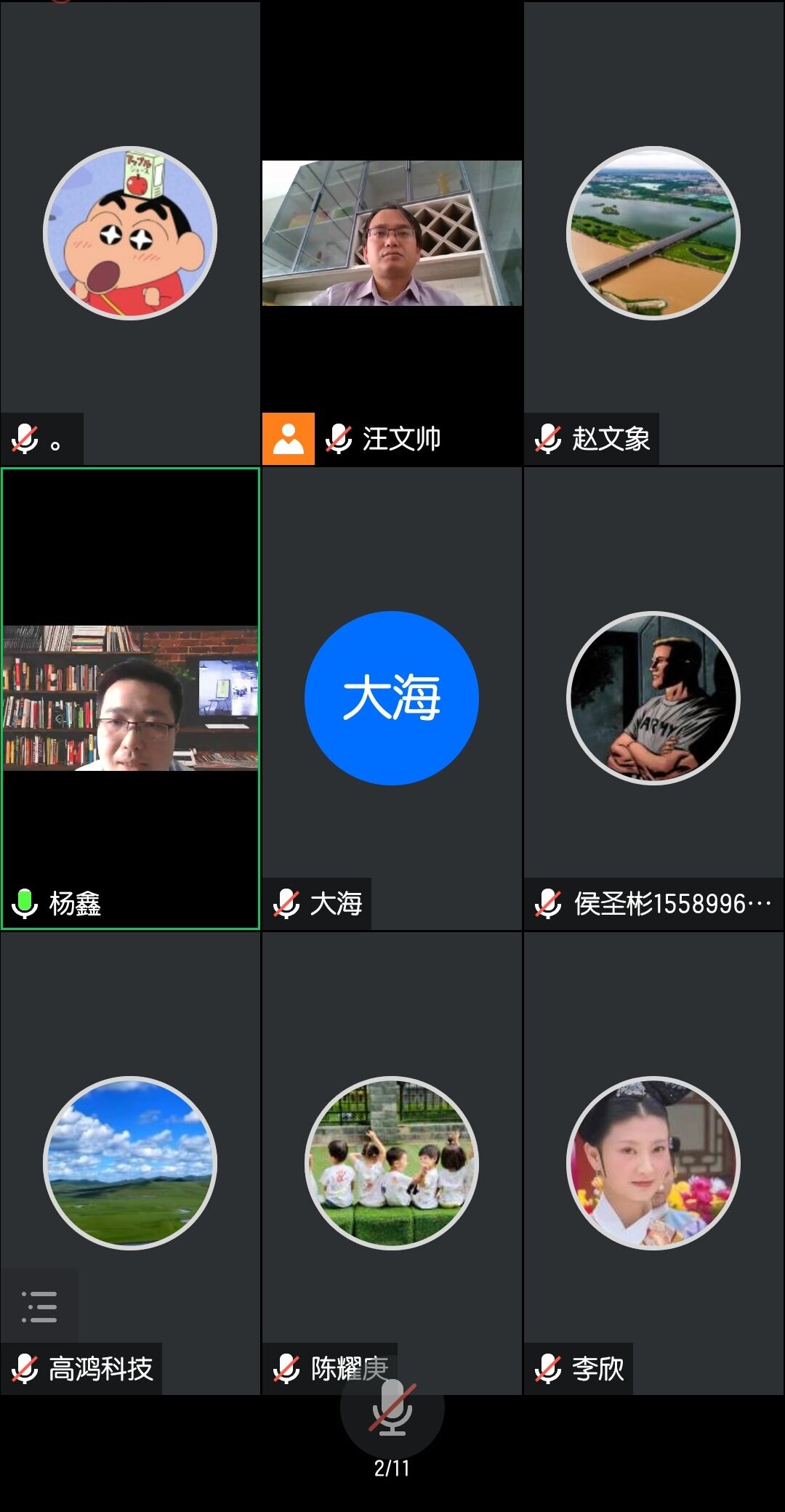Select the 高鸿科技 participant tile
The height and width of the screenshot is (1512, 785).
(131, 1163)
